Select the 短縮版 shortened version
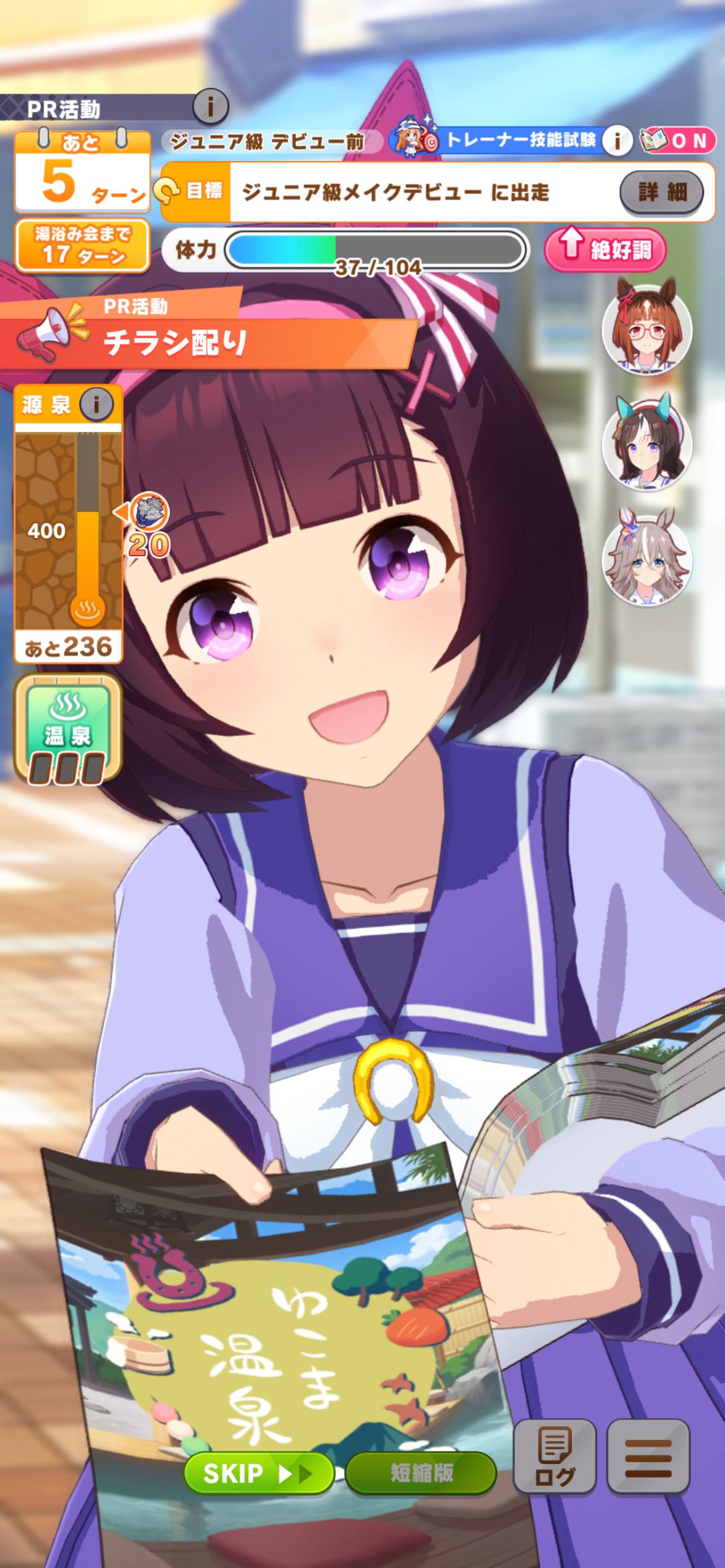Image resolution: width=725 pixels, height=1568 pixels. click(x=421, y=1473)
